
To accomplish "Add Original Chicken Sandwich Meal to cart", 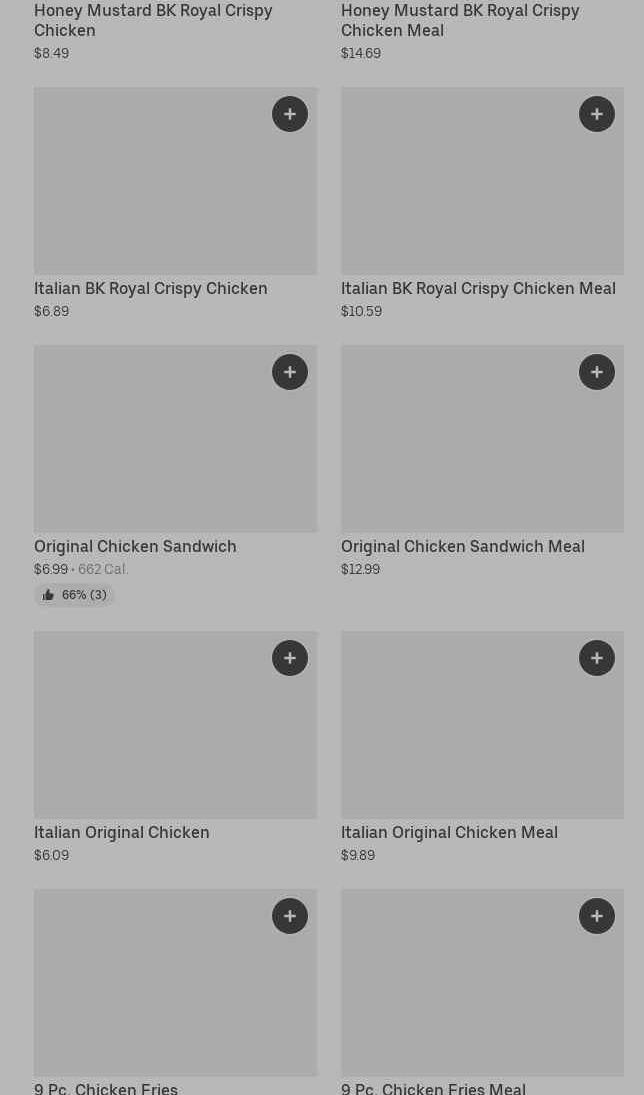I will (597, 372).
